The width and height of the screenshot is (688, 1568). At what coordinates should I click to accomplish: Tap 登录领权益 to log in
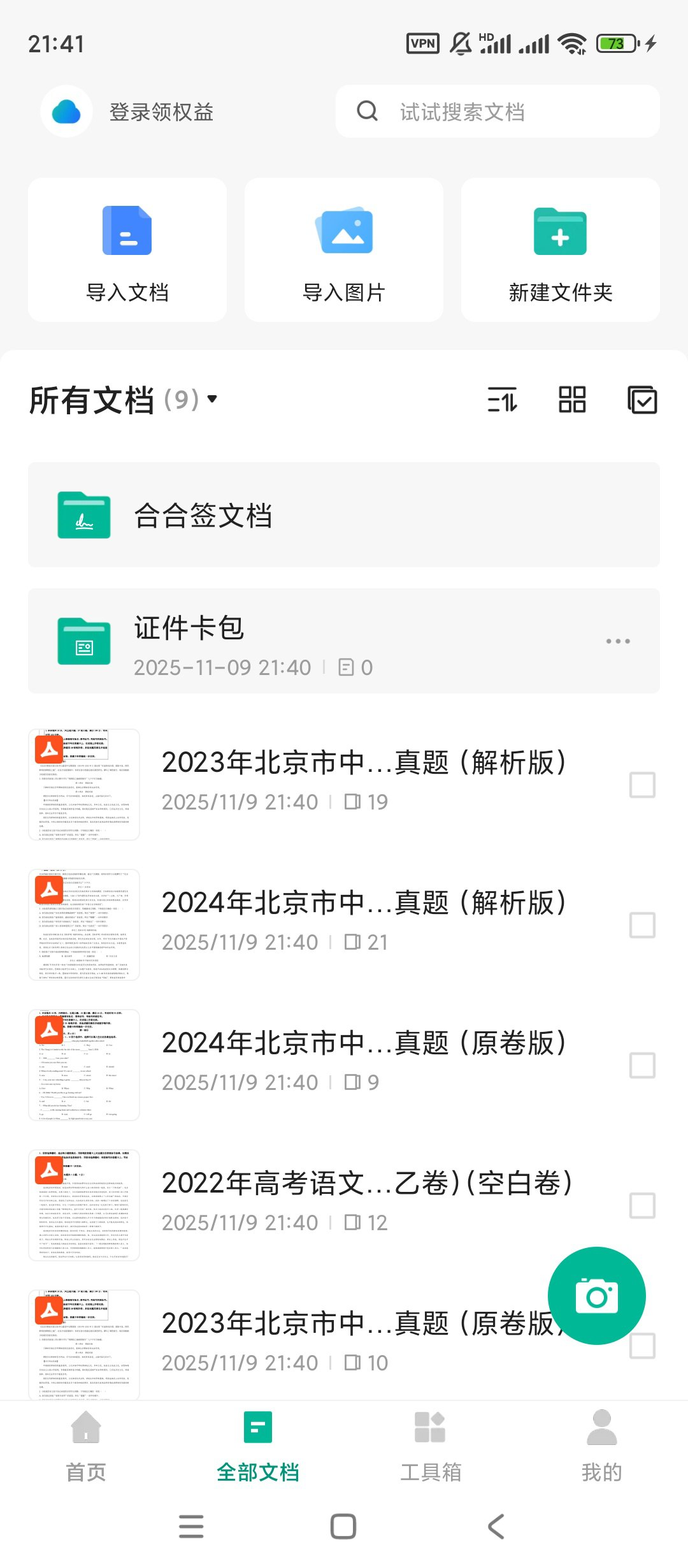tap(161, 111)
